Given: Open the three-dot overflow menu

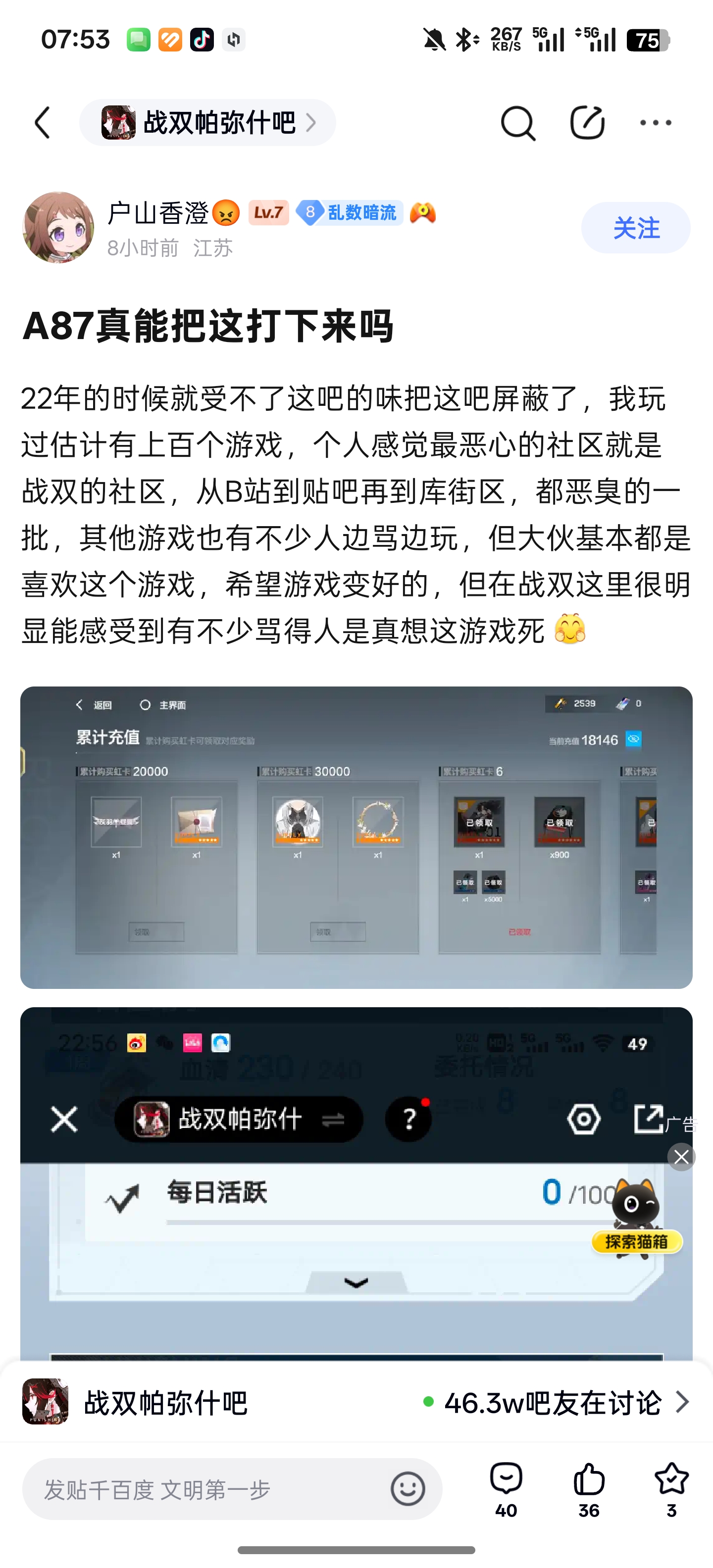Looking at the screenshot, I should tap(656, 123).
